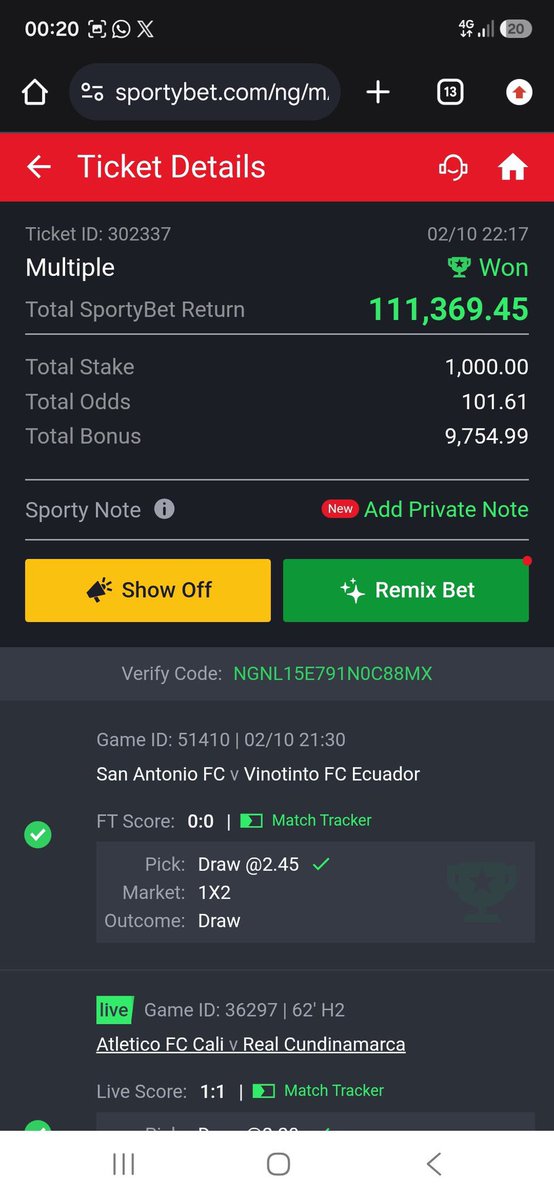Add Private Note to ticket
554x1200 pixels.
pyautogui.click(x=446, y=509)
